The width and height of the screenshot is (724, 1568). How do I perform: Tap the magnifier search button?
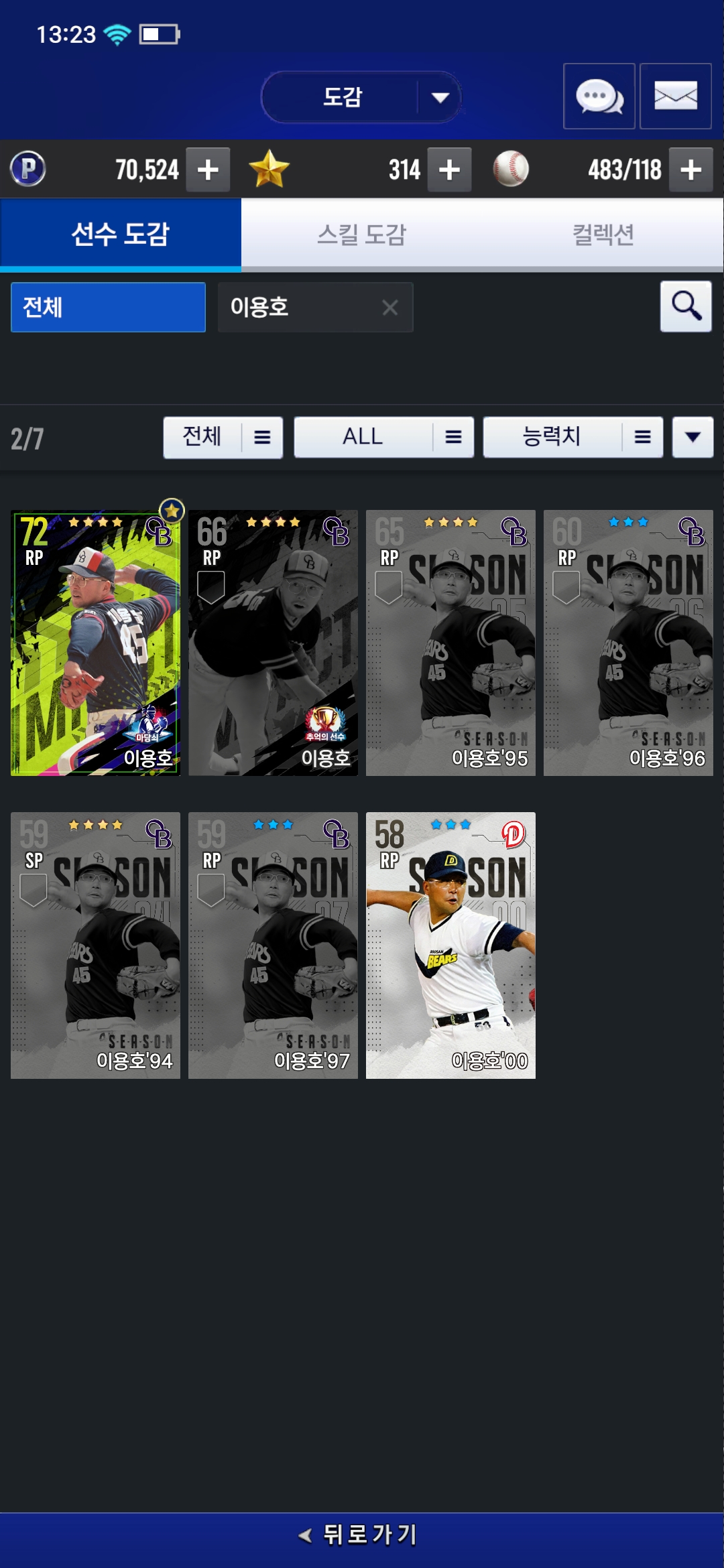coord(686,306)
